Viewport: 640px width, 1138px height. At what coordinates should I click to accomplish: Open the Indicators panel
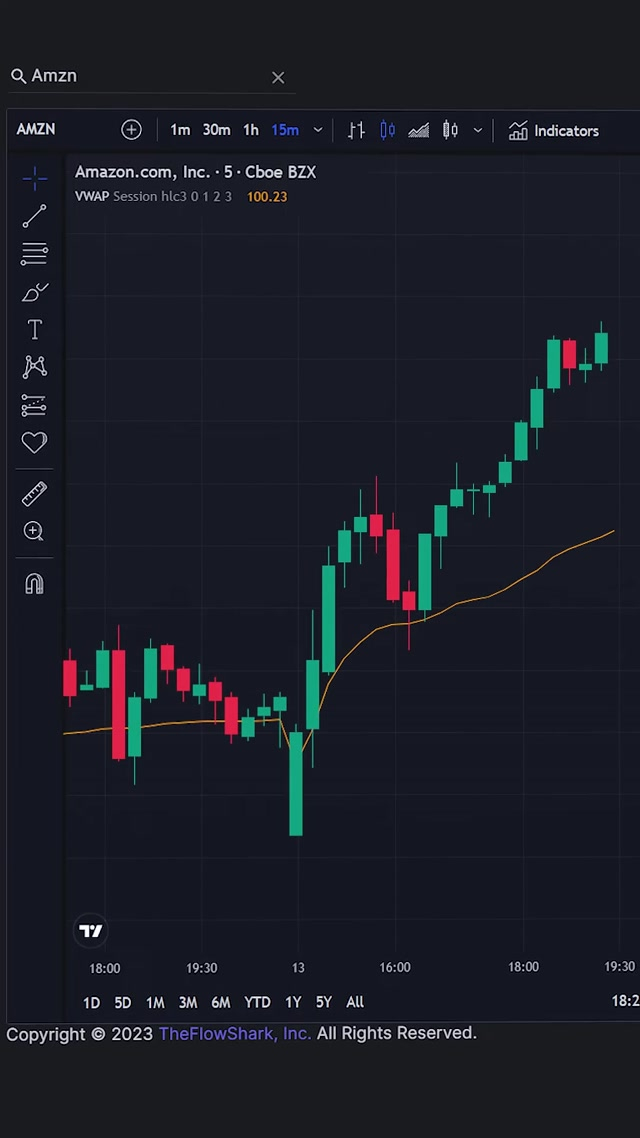point(554,131)
